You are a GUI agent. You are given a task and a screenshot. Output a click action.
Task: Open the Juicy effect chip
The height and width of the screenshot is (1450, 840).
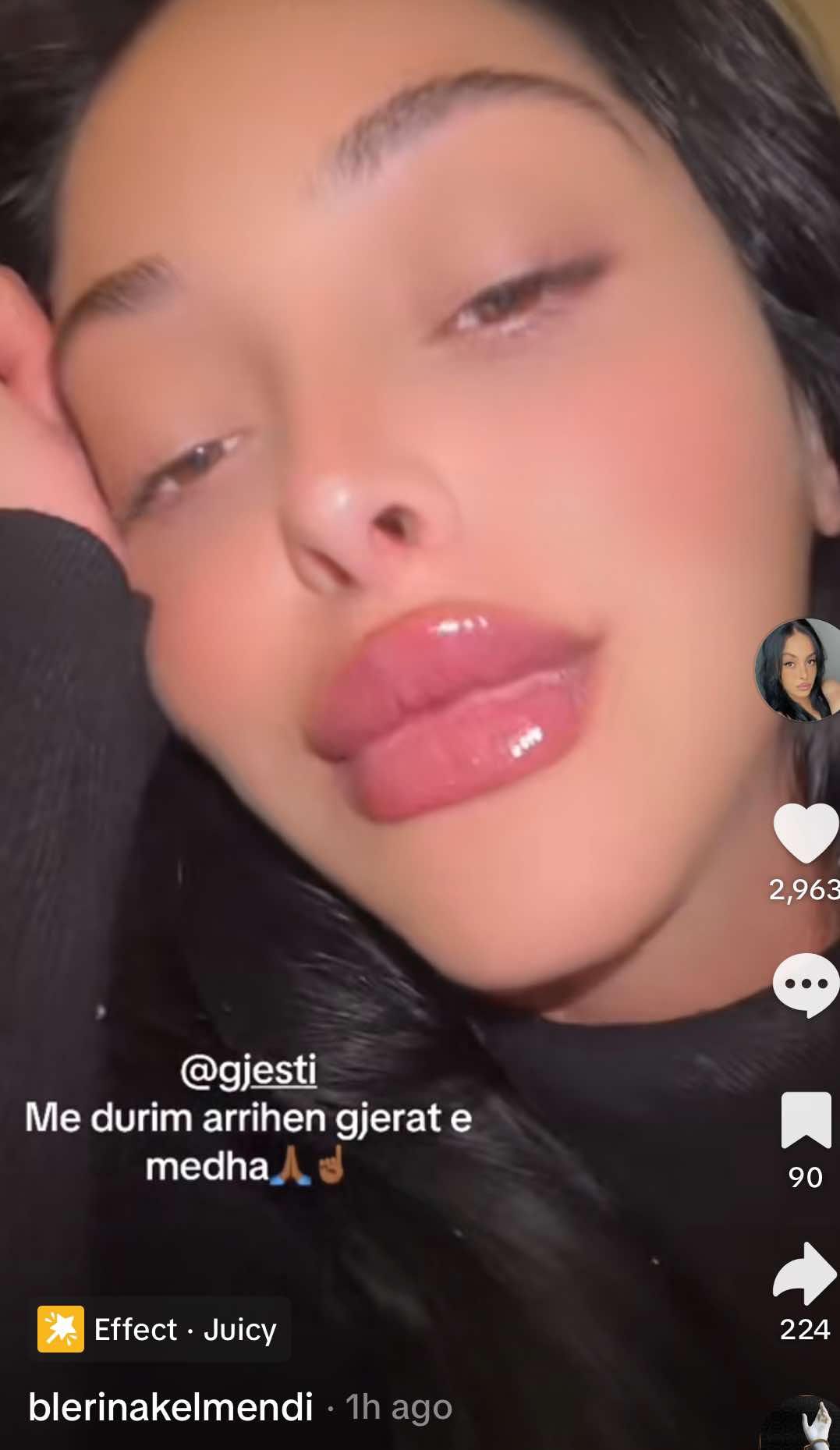click(x=159, y=1329)
